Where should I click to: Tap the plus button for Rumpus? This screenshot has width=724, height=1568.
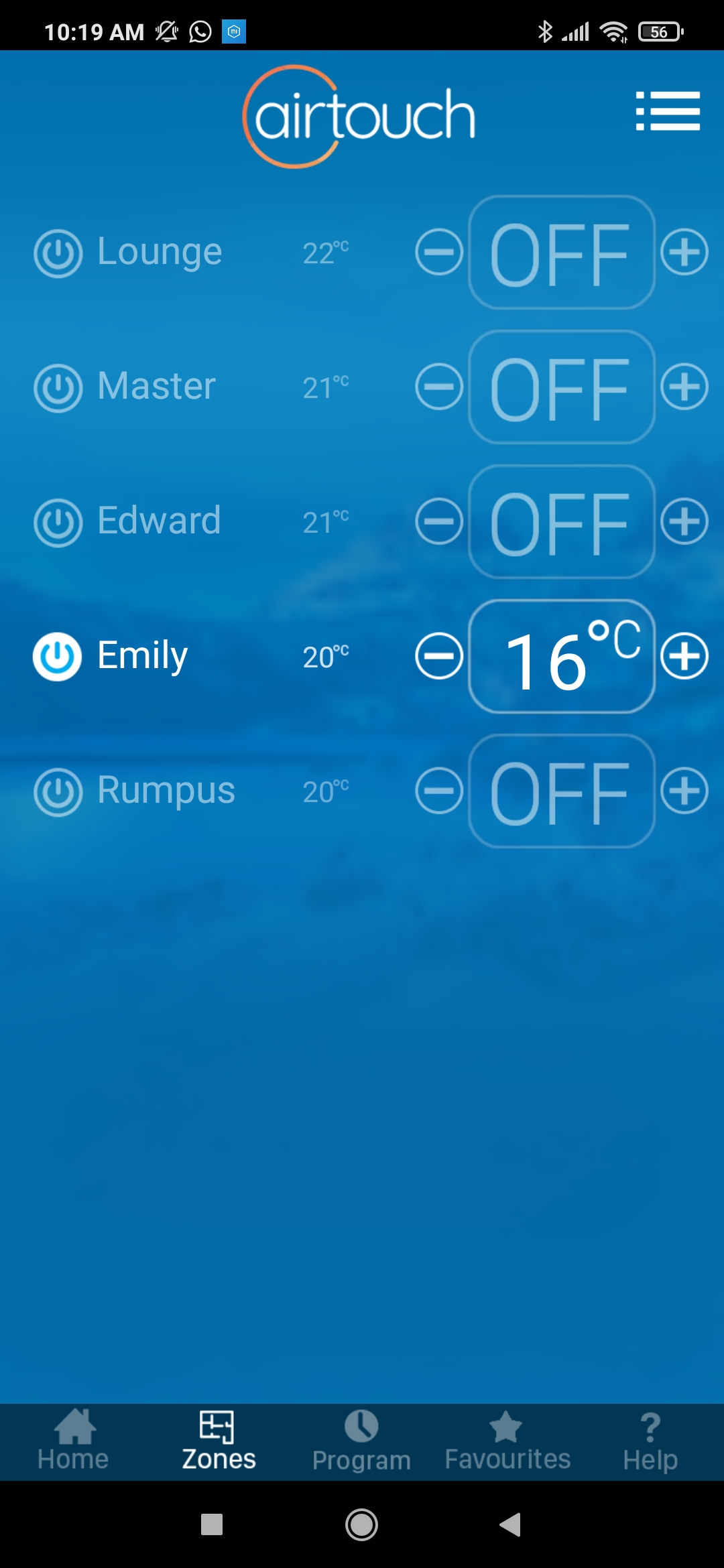pos(684,791)
